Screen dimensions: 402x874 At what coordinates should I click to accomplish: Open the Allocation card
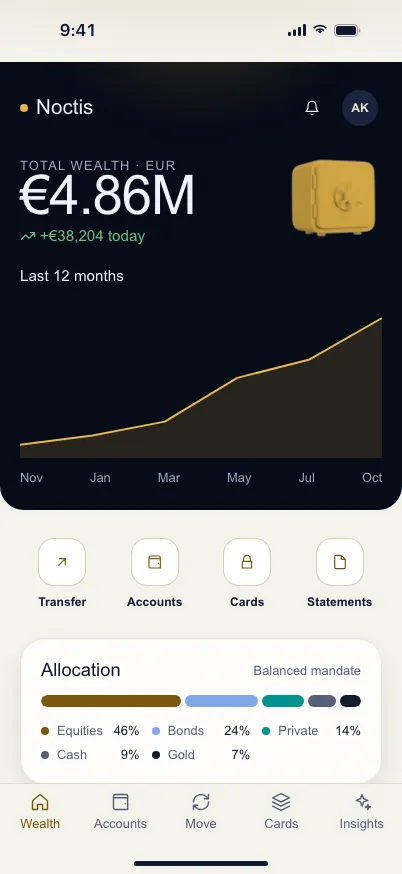201,711
